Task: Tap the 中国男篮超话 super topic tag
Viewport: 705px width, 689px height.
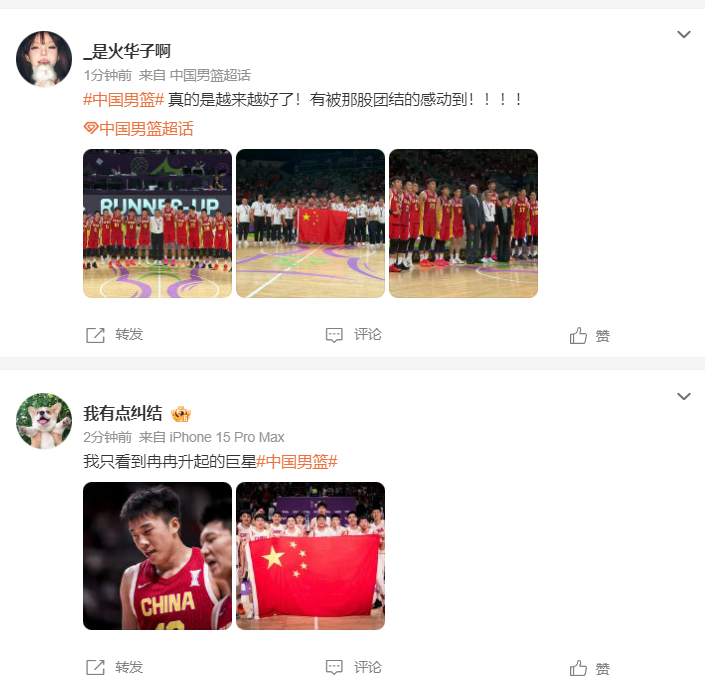Action: click(139, 128)
